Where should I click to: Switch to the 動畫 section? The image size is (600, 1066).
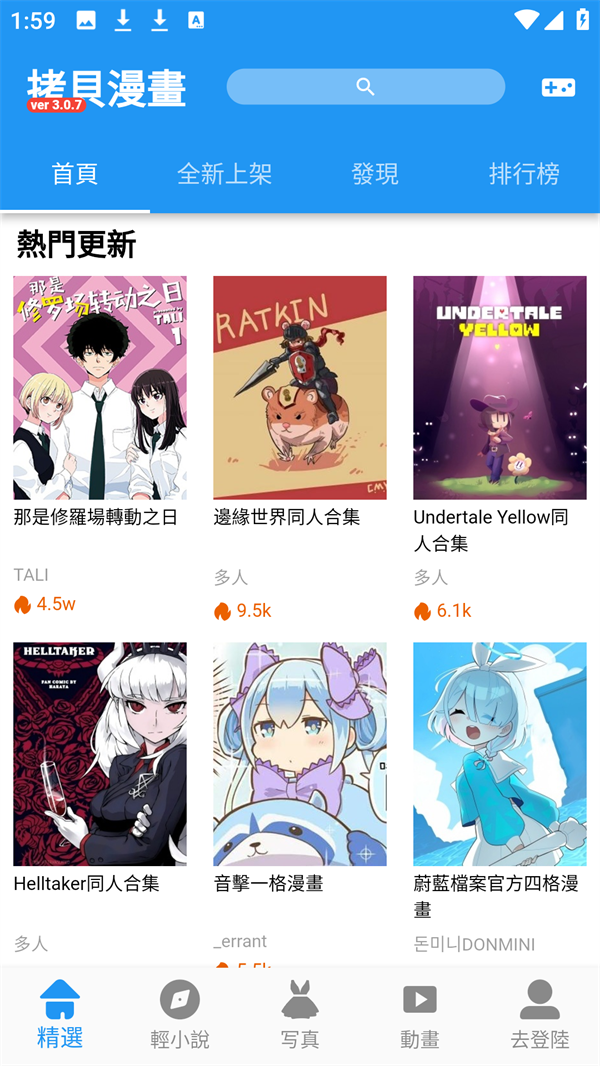click(x=420, y=1014)
